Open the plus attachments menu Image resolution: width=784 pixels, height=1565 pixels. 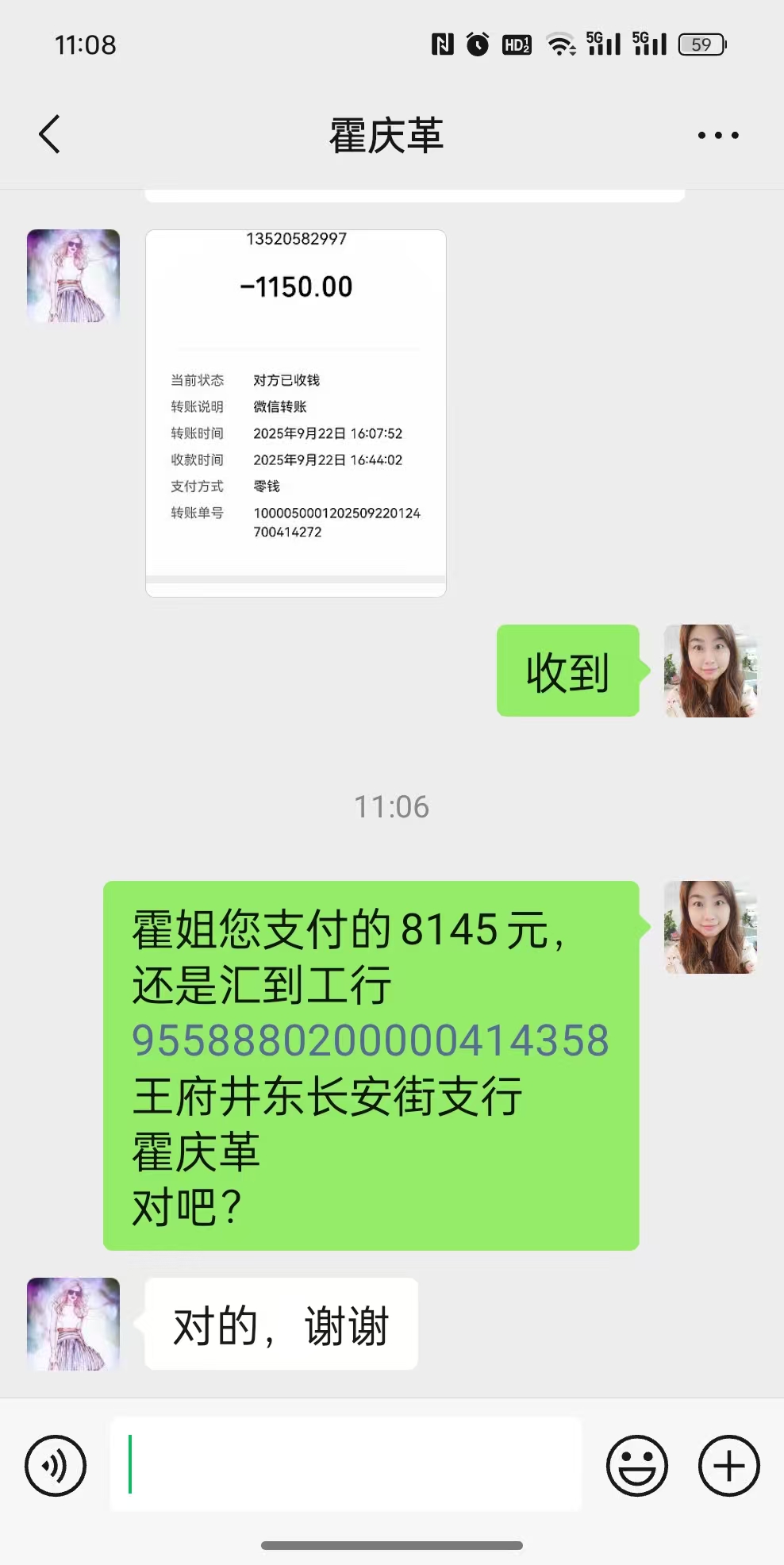click(728, 1465)
